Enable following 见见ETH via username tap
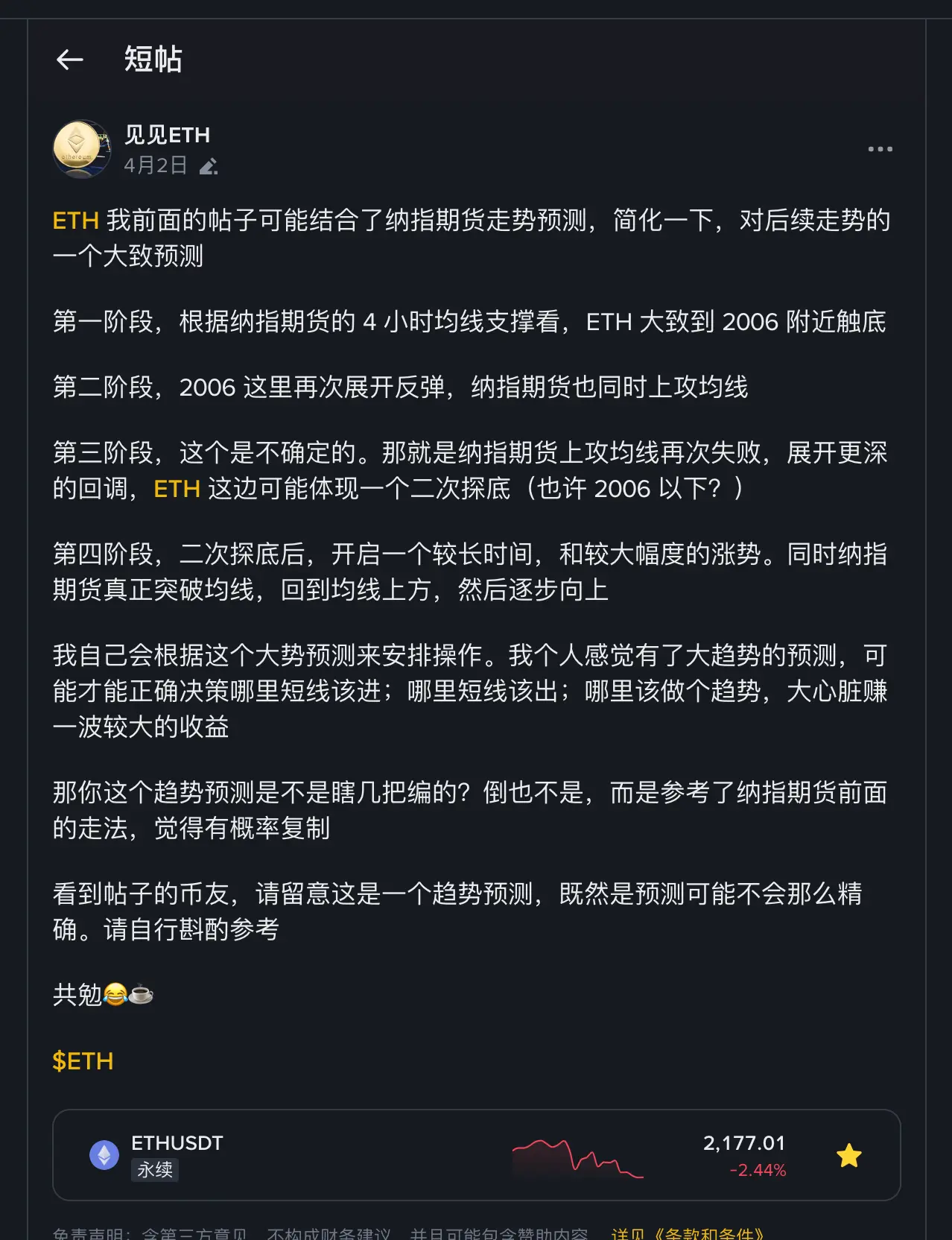 tap(165, 135)
